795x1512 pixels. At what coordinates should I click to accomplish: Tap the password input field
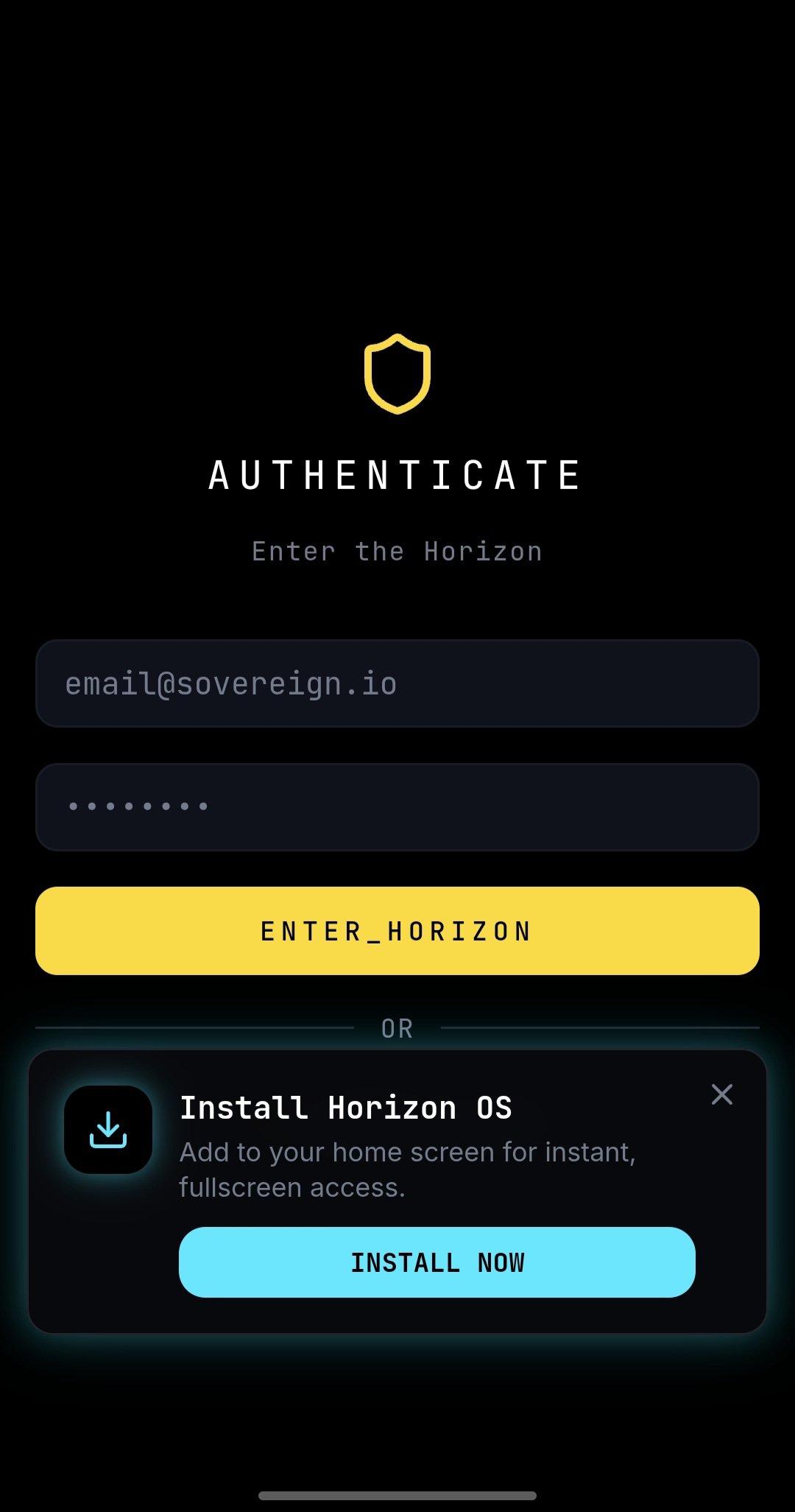(x=397, y=807)
